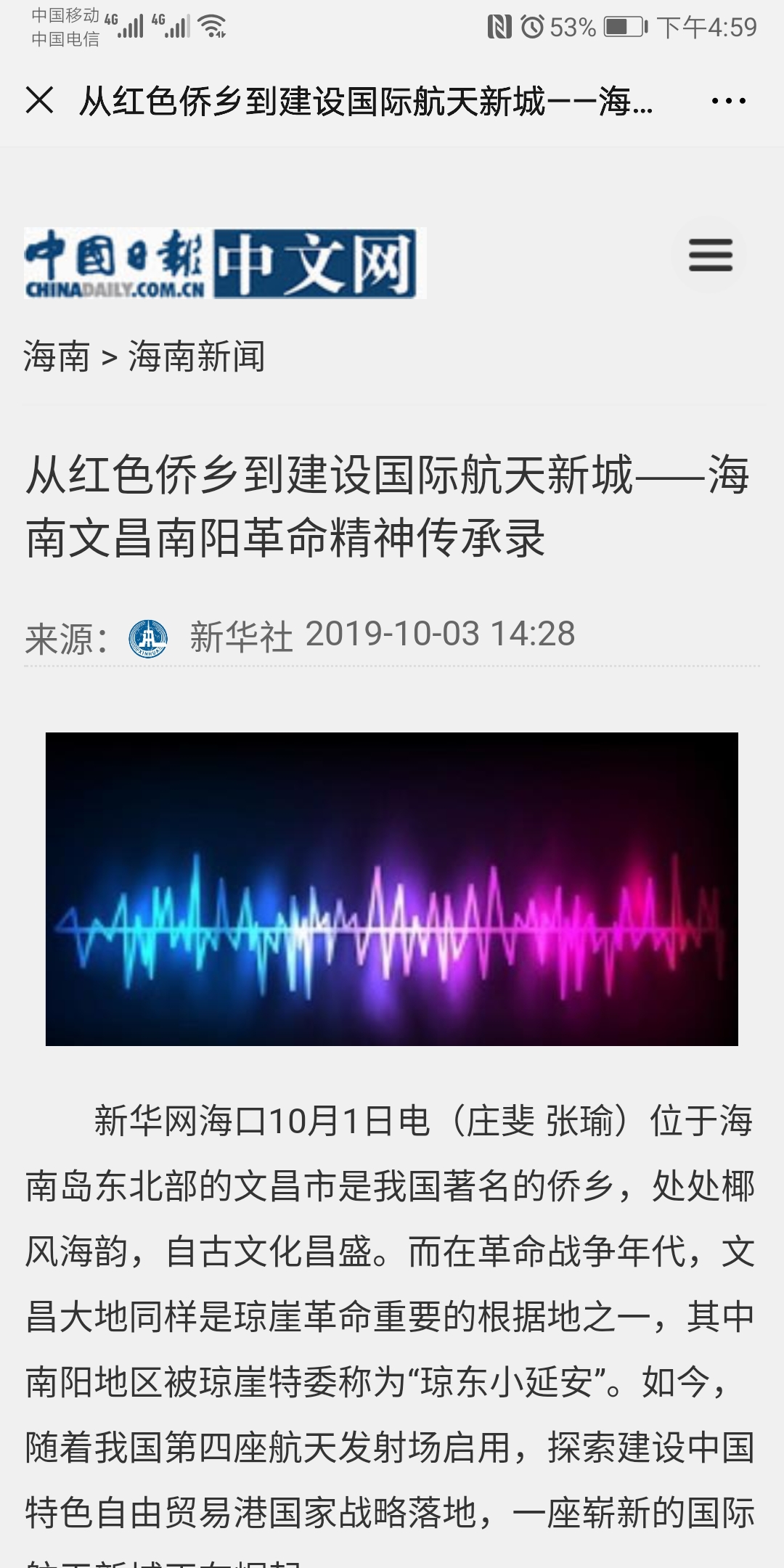
Task: Open the sound wave article image
Action: pyautogui.click(x=392, y=889)
